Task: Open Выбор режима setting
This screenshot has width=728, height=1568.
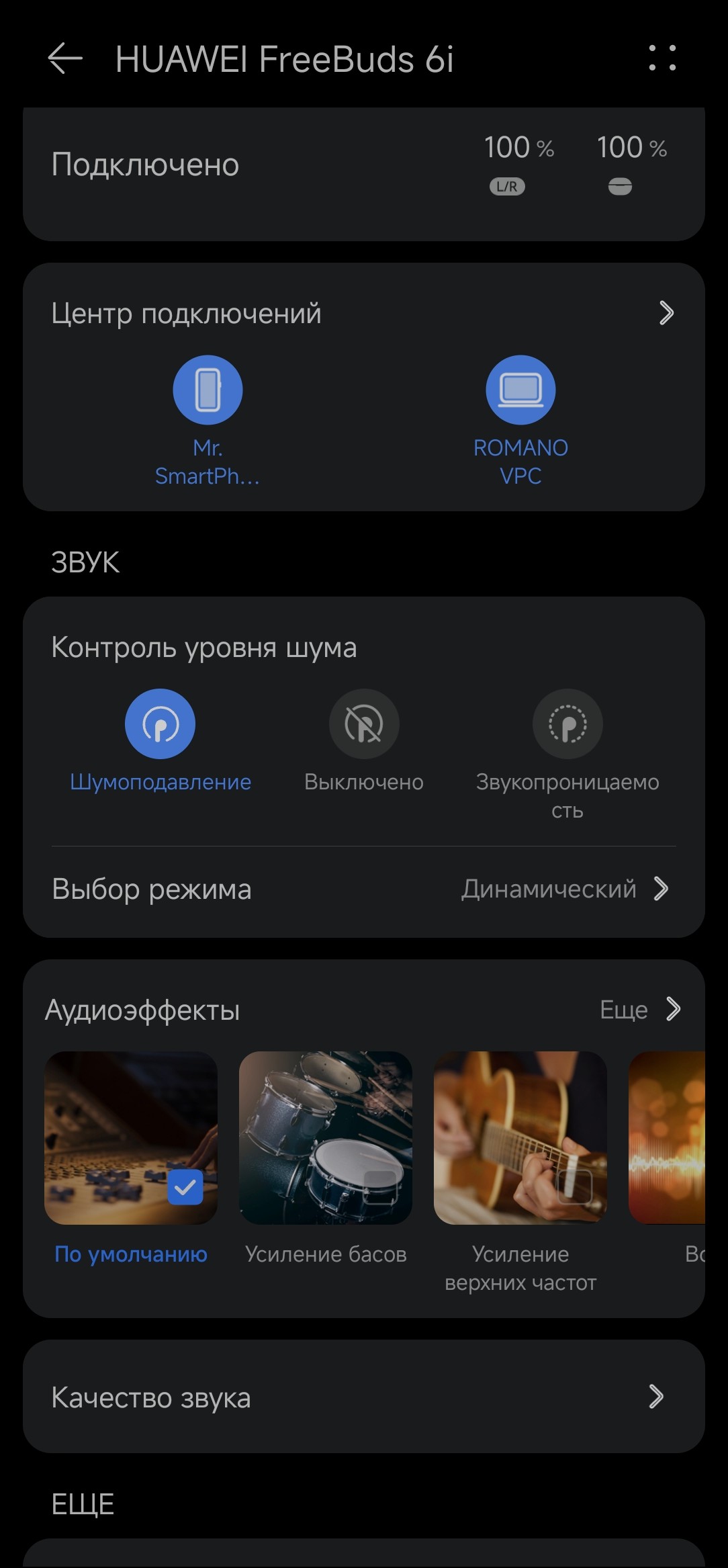Action: click(x=363, y=889)
